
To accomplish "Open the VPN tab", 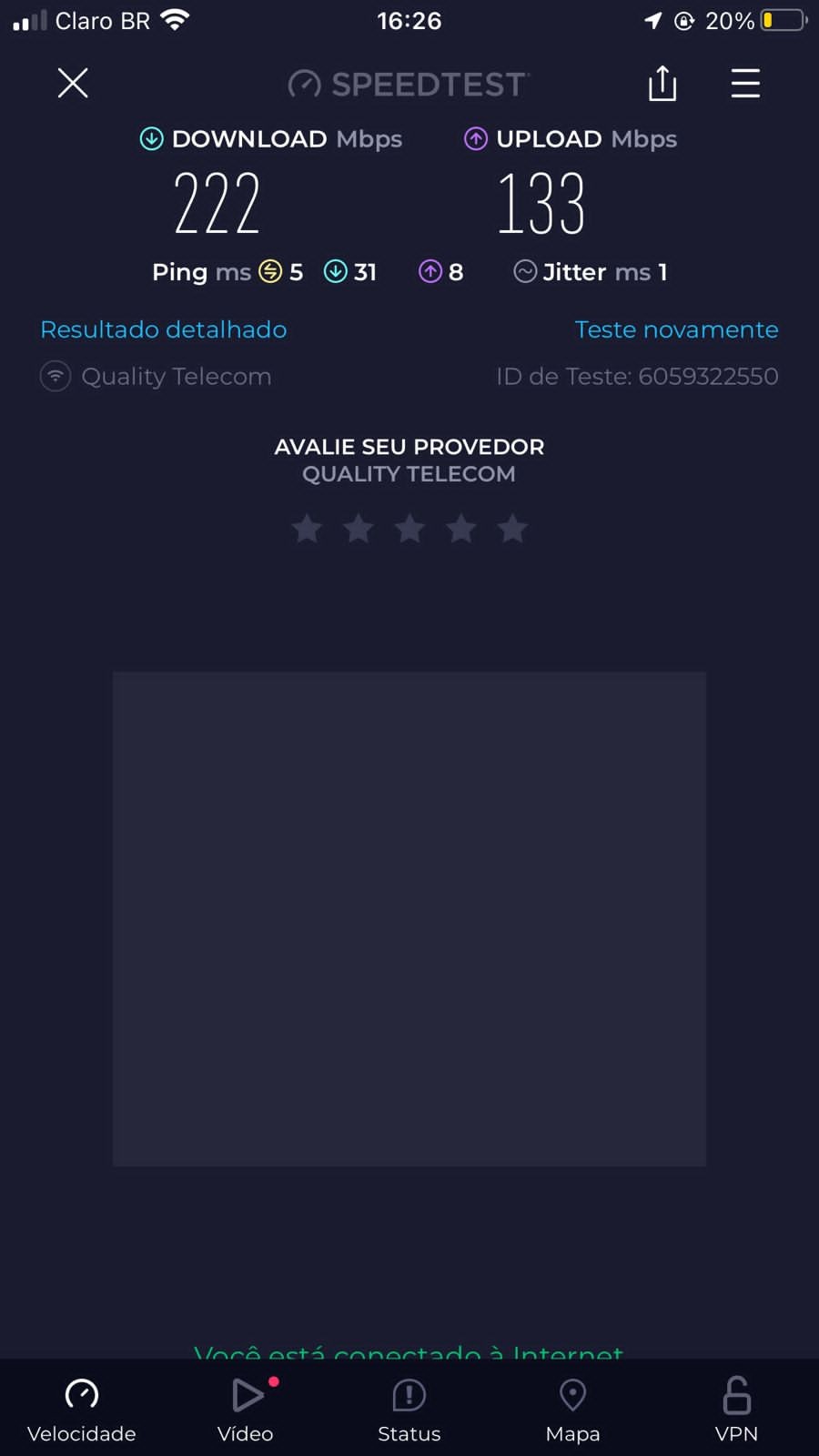I will point(736,1409).
